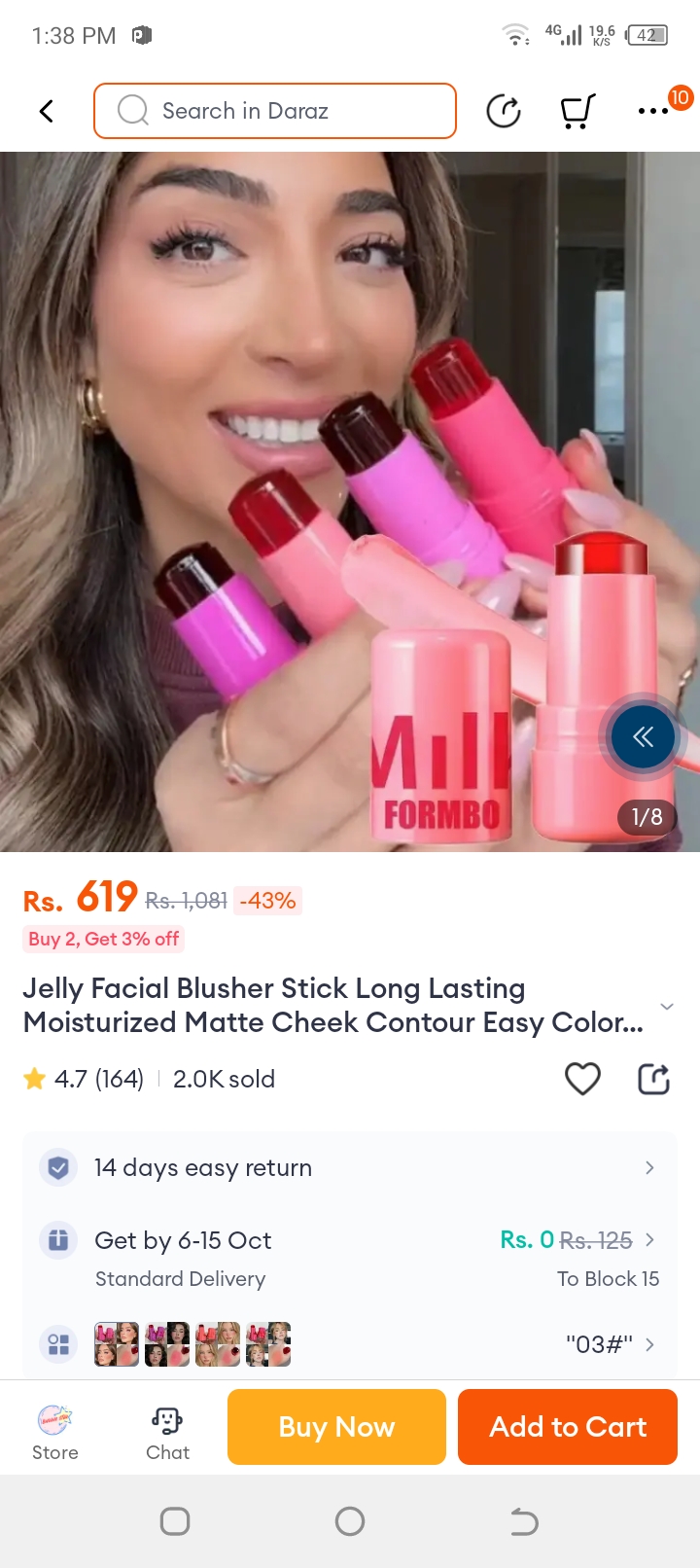The width and height of the screenshot is (700, 1568).
Task: Open the three-dot overflow menu
Action: point(652,111)
